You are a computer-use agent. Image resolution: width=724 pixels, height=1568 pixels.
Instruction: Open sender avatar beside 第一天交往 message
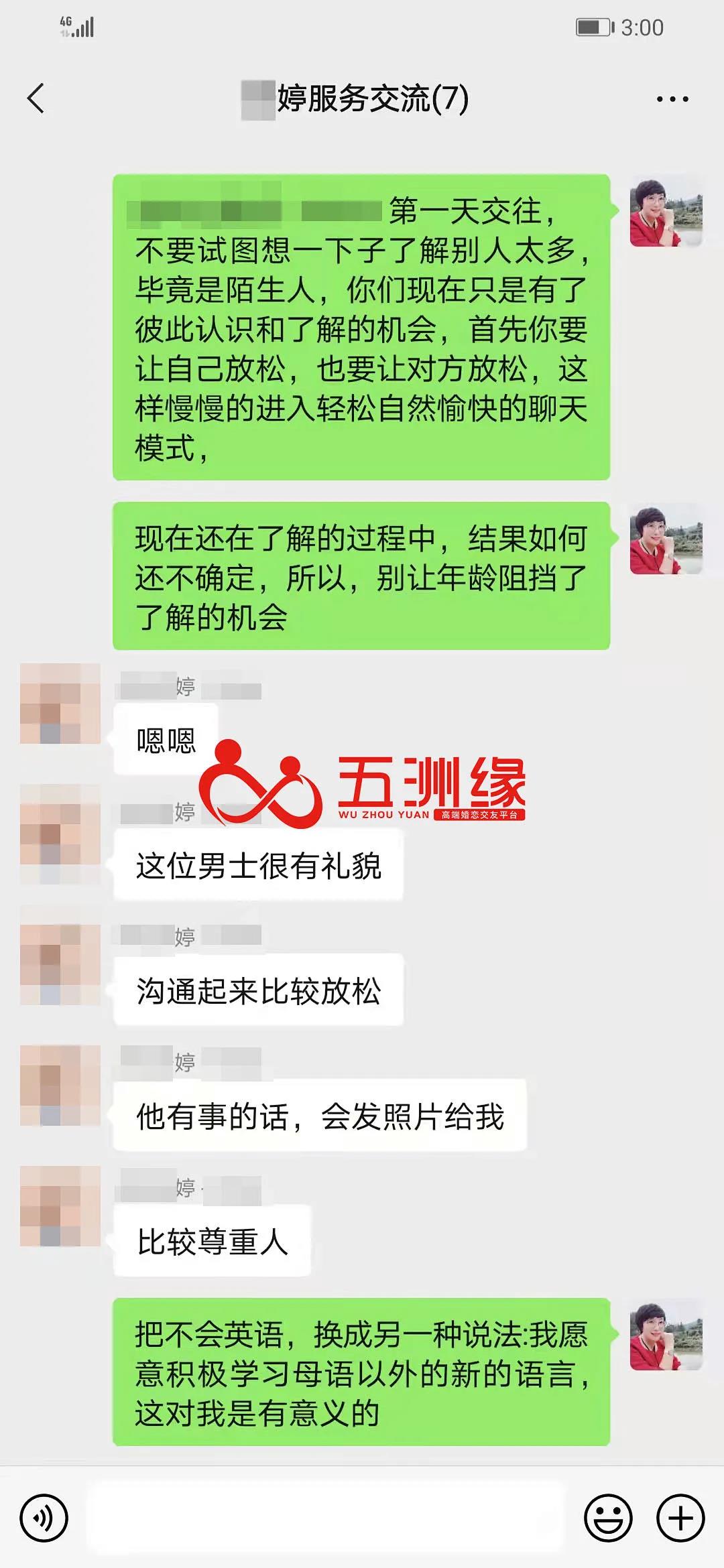[666, 212]
